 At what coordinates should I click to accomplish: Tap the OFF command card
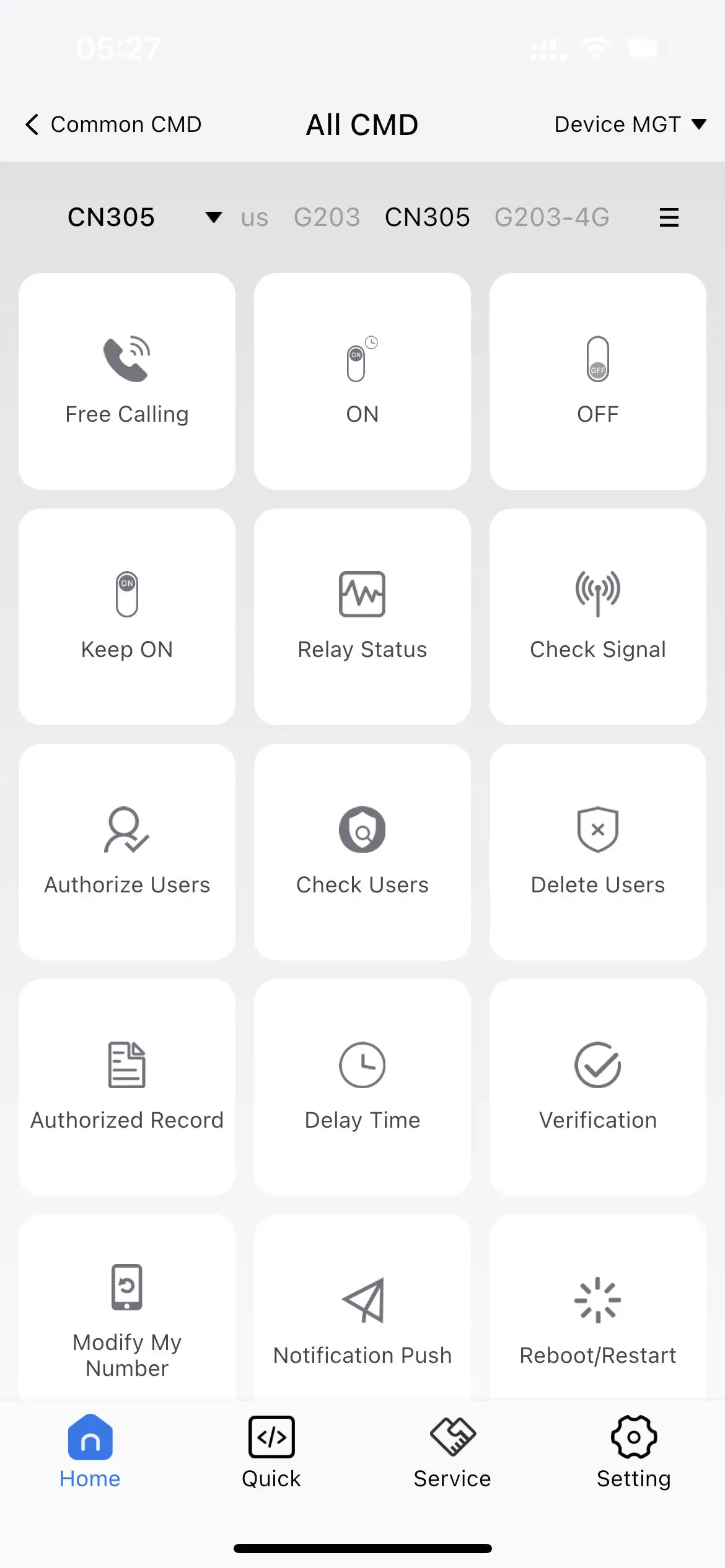[598, 381]
